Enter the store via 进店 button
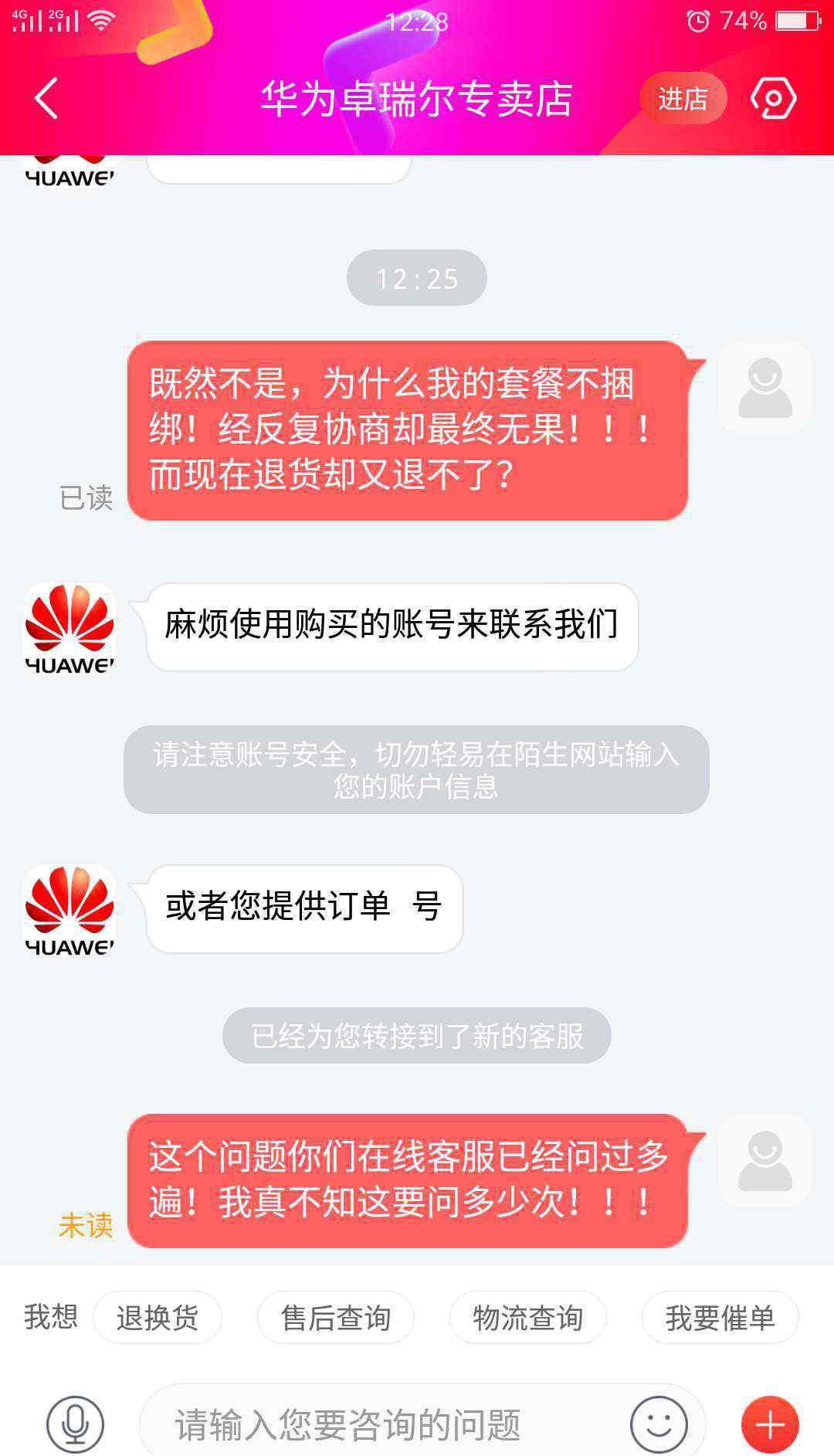 point(683,99)
